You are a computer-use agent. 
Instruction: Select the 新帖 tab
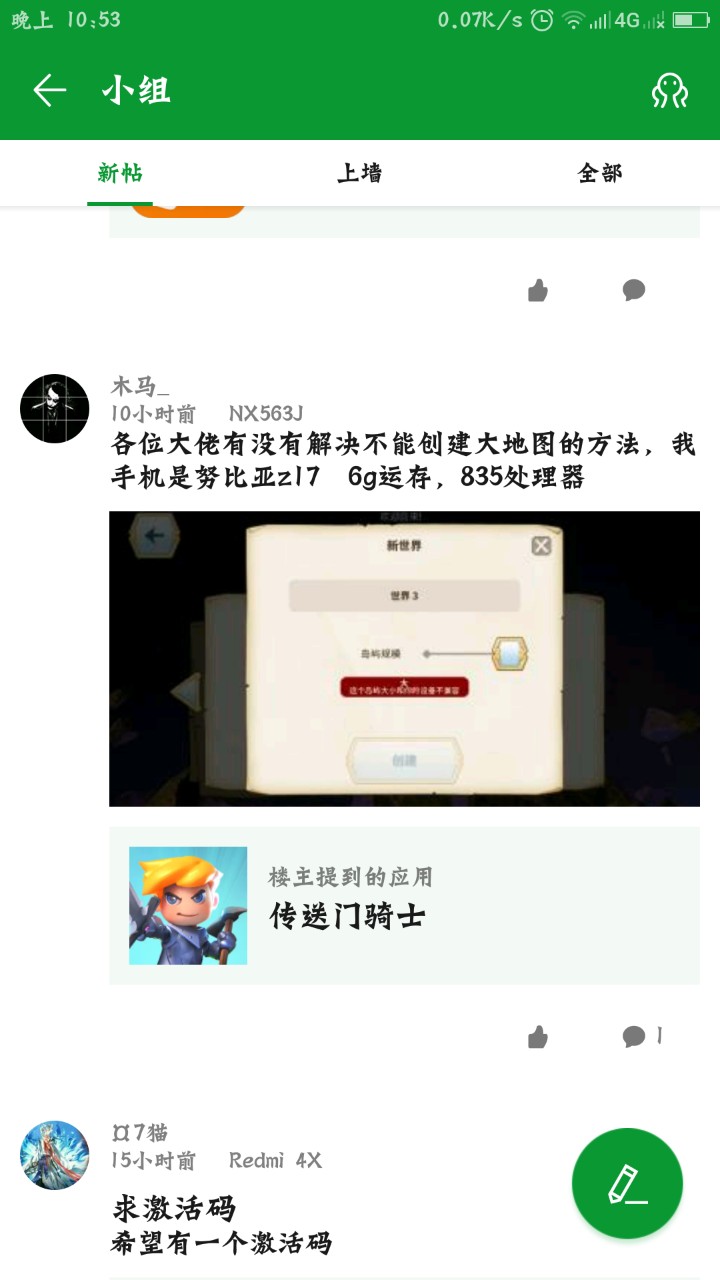[x=120, y=173]
